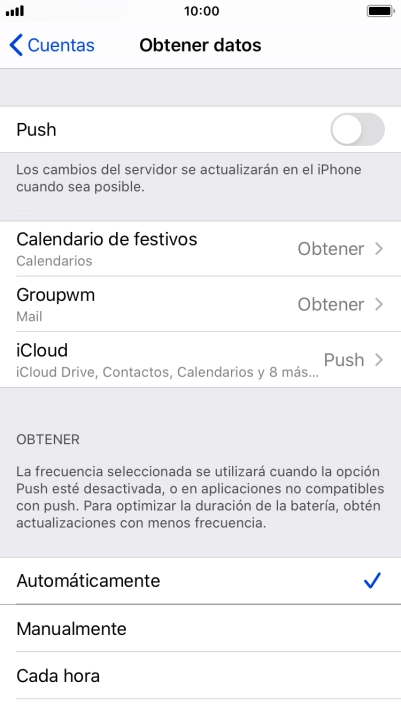Choose Manualmente fetch frequency
Screen dimensions: 401x713
[200, 628]
